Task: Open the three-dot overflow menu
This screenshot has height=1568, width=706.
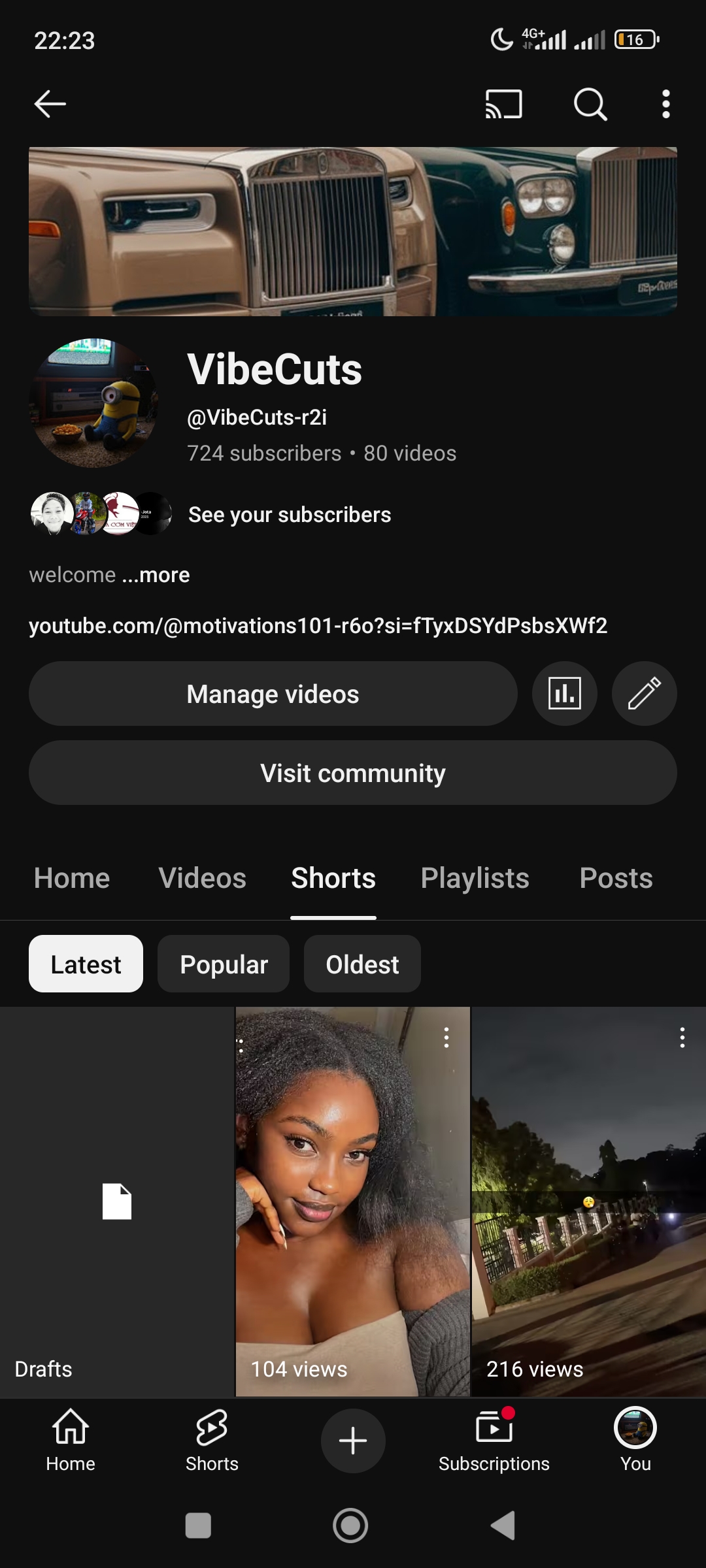Action: click(665, 103)
